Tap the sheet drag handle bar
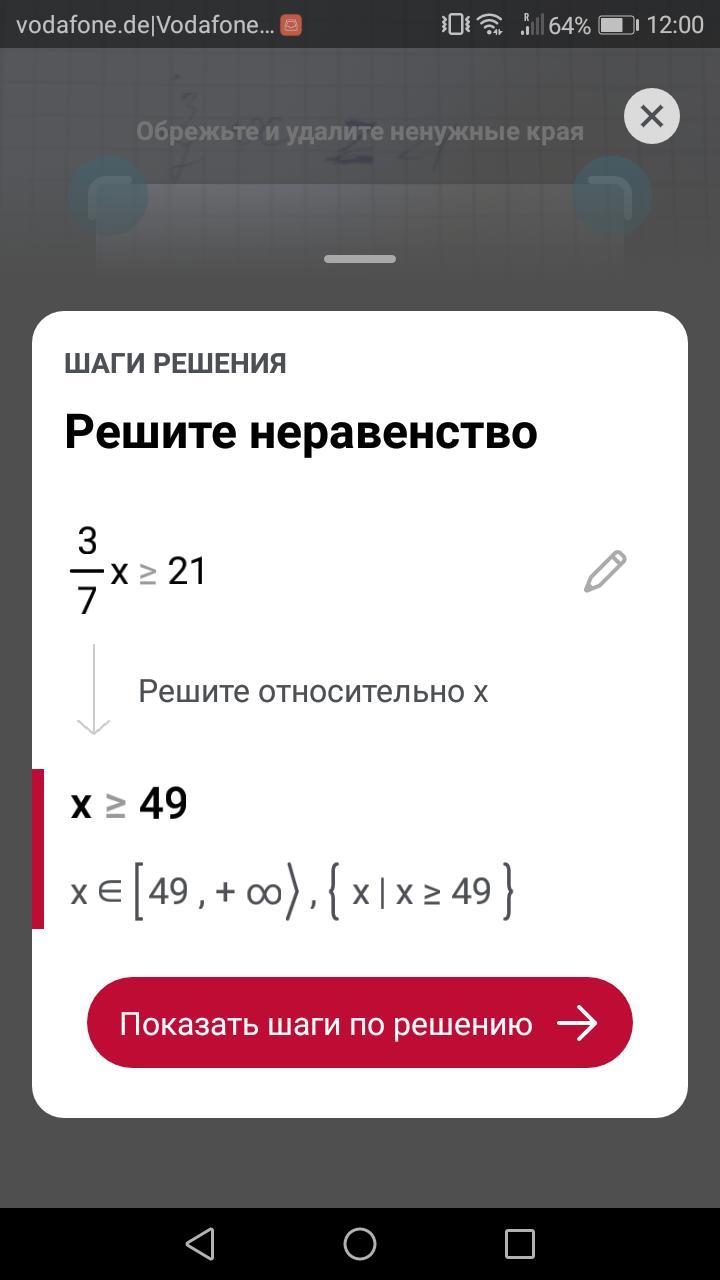 click(x=360, y=259)
